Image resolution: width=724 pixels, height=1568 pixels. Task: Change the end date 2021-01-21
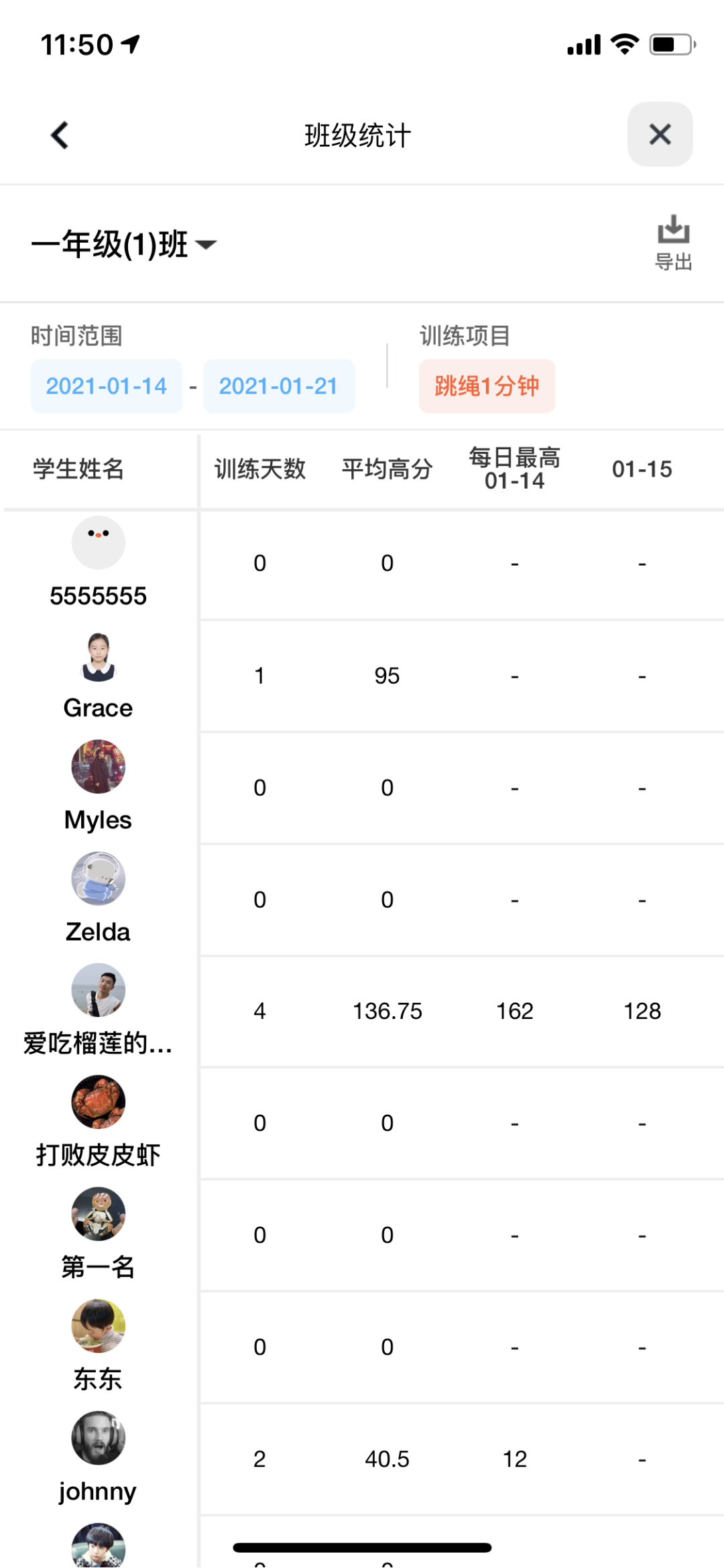(279, 386)
